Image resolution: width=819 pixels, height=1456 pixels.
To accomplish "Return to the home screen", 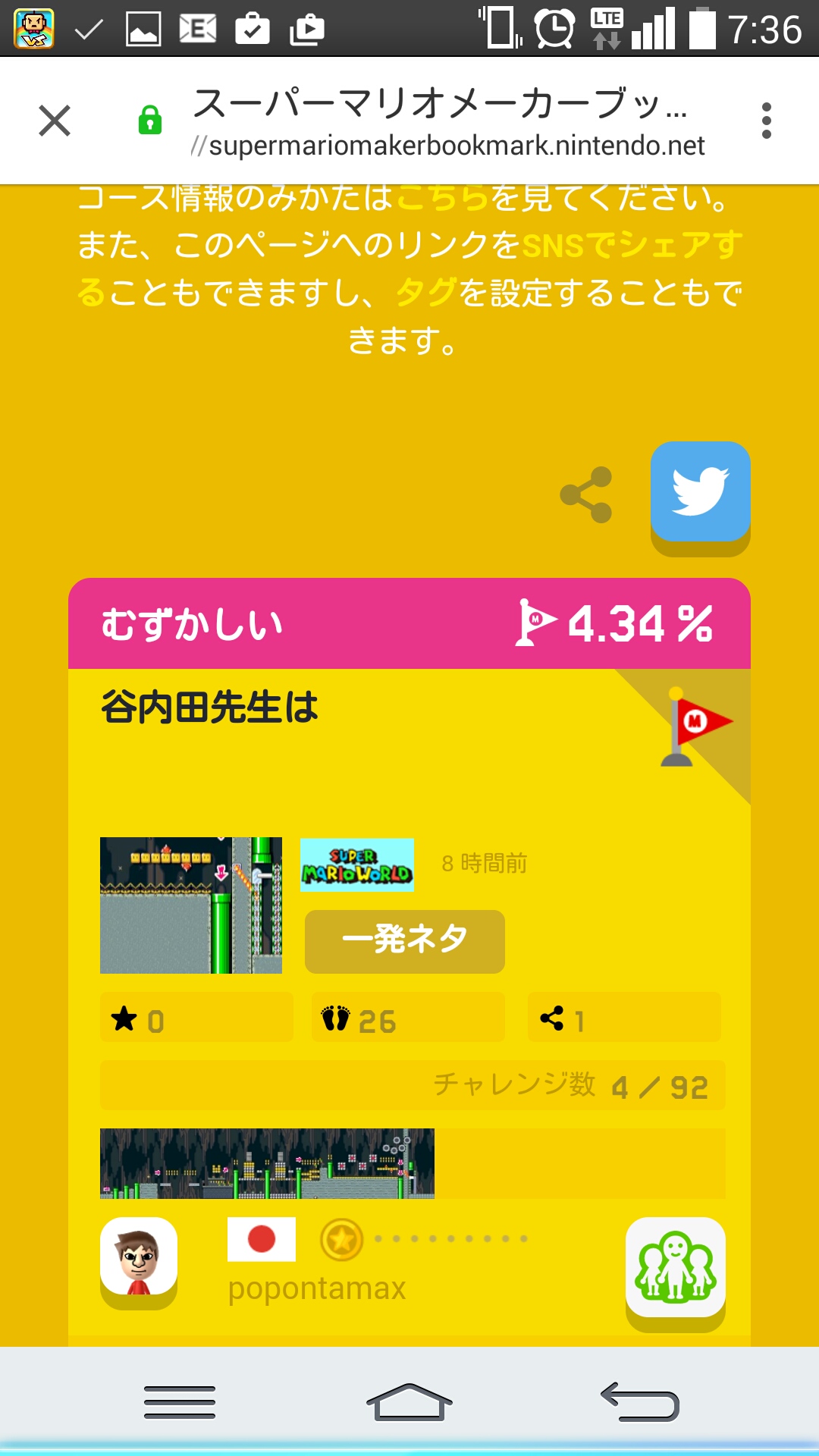I will tap(409, 1401).
